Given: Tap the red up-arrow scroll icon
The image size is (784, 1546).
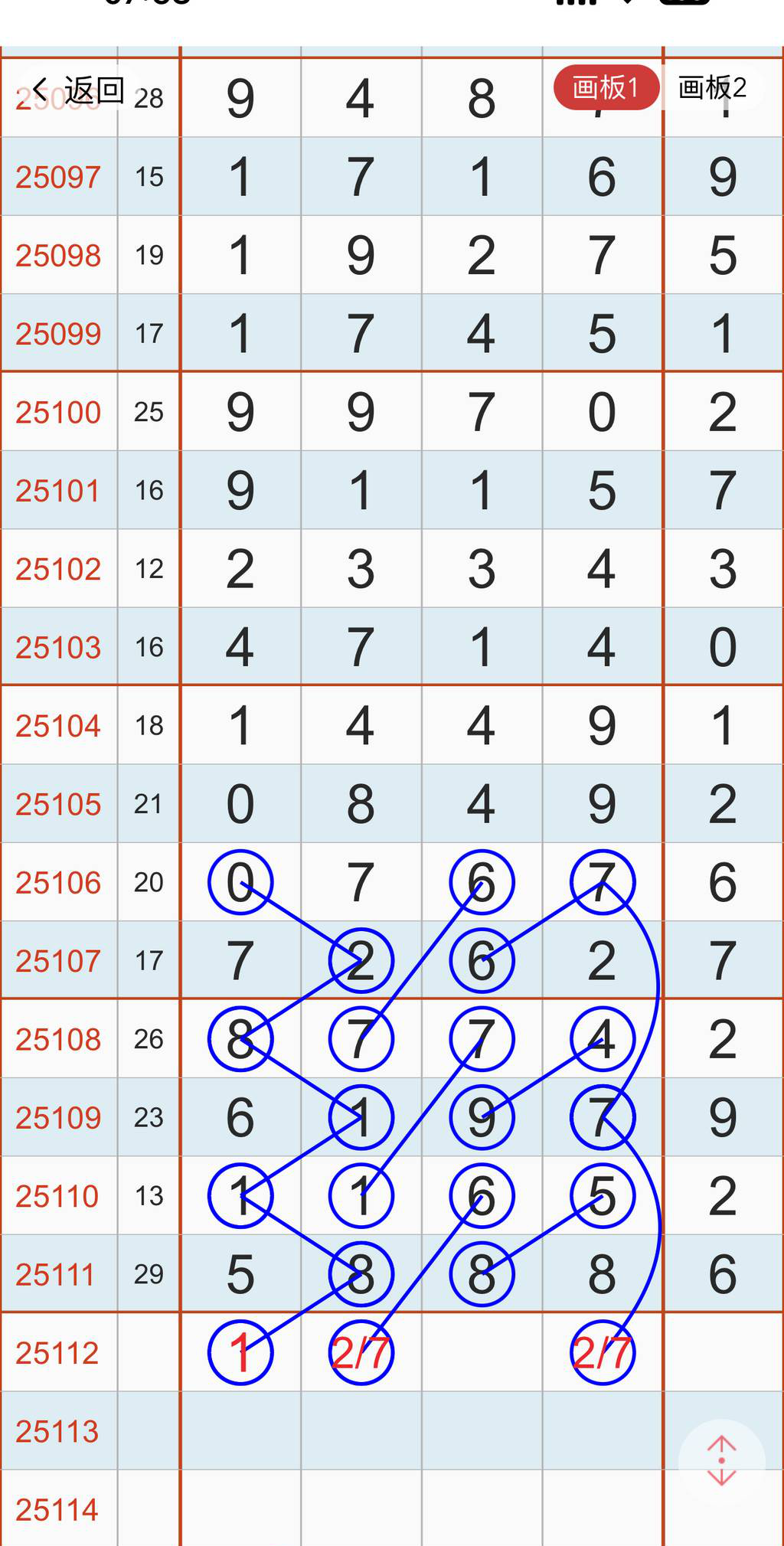Looking at the screenshot, I should (721, 1443).
